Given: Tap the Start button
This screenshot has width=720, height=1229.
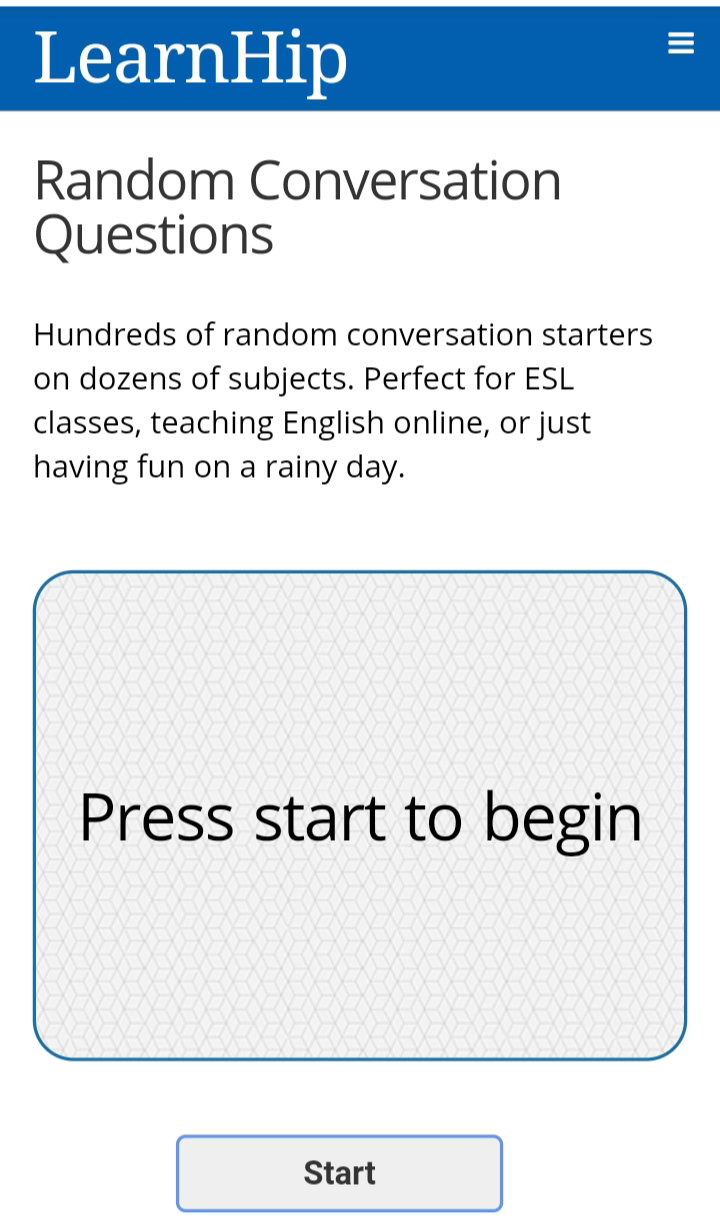Looking at the screenshot, I should [x=339, y=1173].
